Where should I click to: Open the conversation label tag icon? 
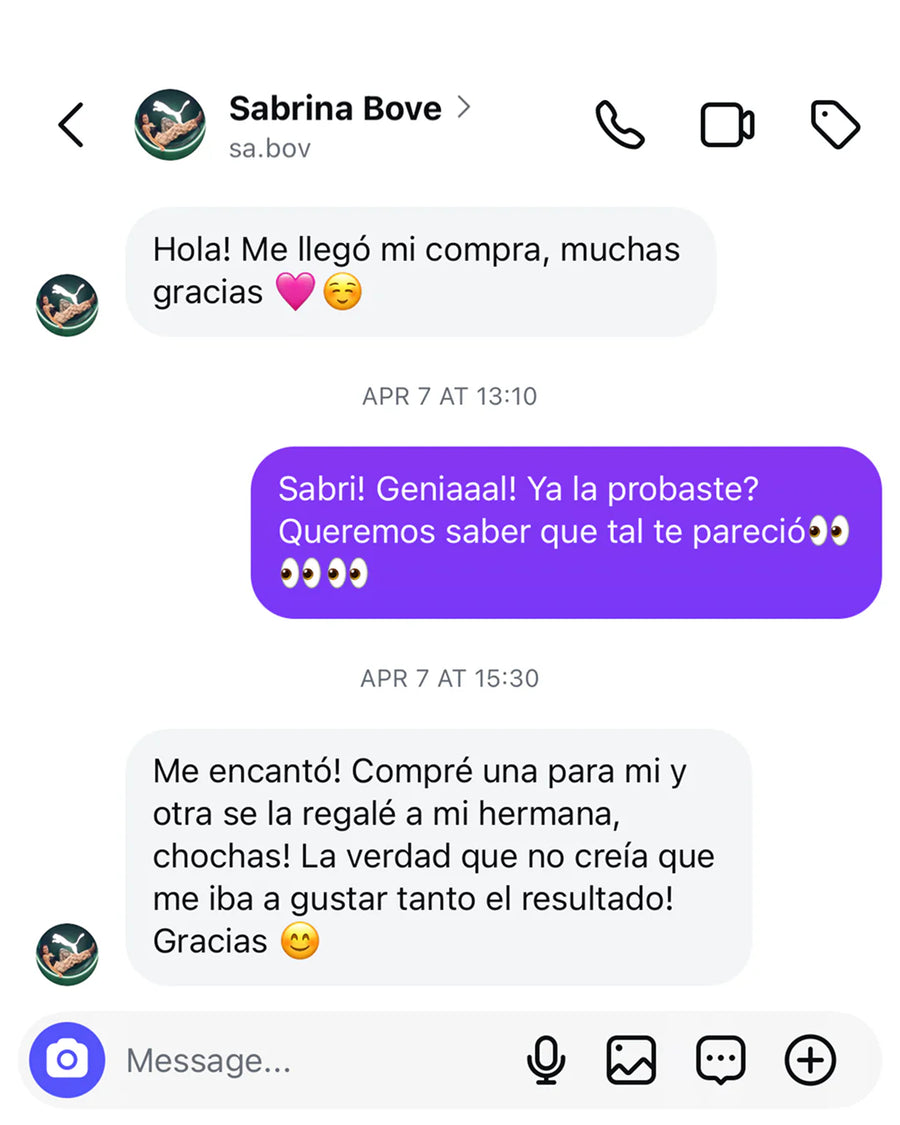[836, 124]
